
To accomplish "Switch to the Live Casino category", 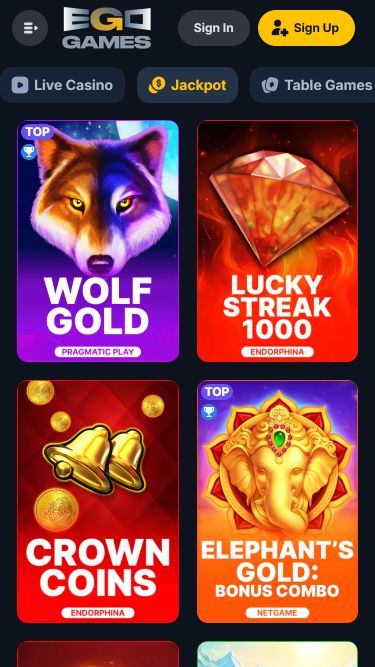I will [62, 85].
